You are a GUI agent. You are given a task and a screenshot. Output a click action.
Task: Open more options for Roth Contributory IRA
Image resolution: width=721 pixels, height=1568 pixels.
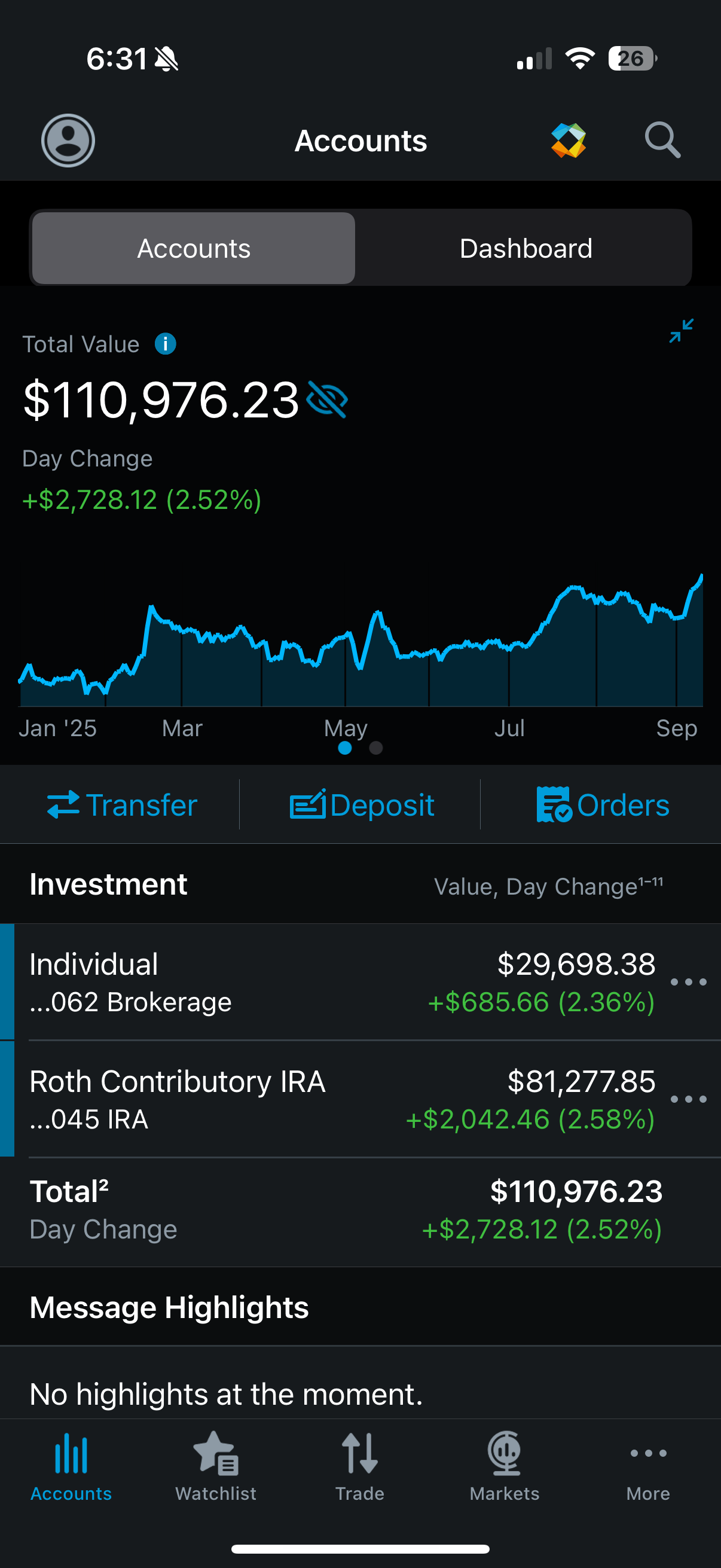tap(688, 1099)
